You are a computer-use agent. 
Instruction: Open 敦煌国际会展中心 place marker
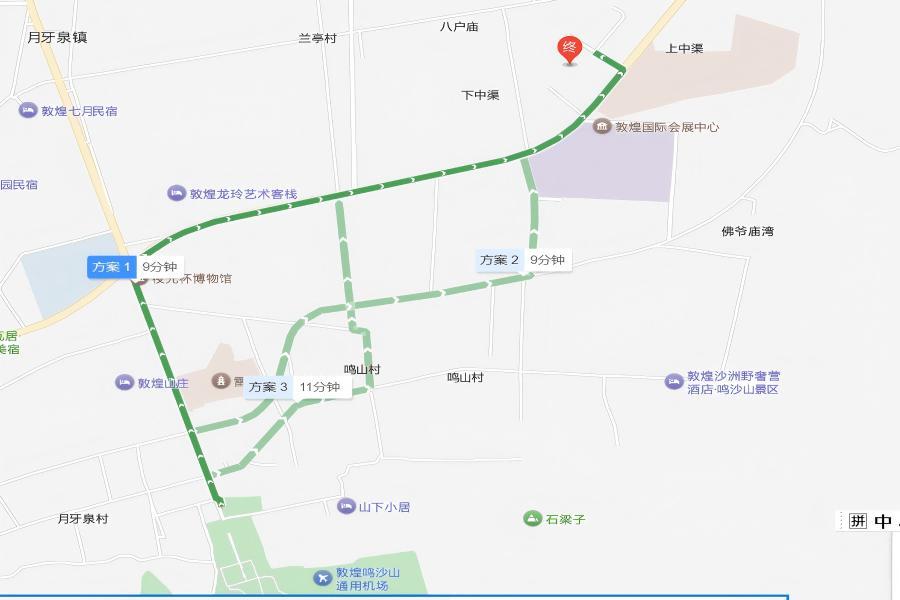click(602, 127)
